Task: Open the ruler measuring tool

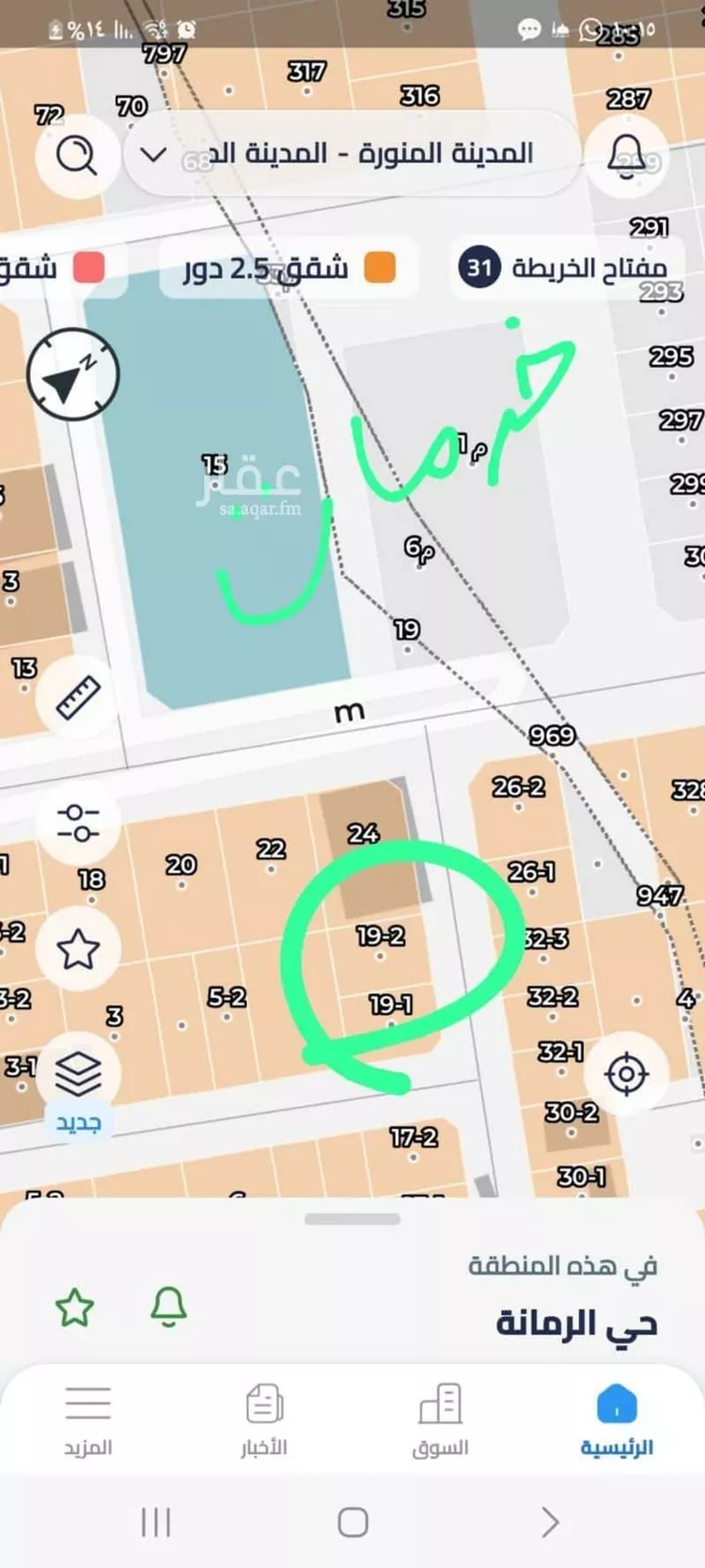Action: pyautogui.click(x=78, y=698)
